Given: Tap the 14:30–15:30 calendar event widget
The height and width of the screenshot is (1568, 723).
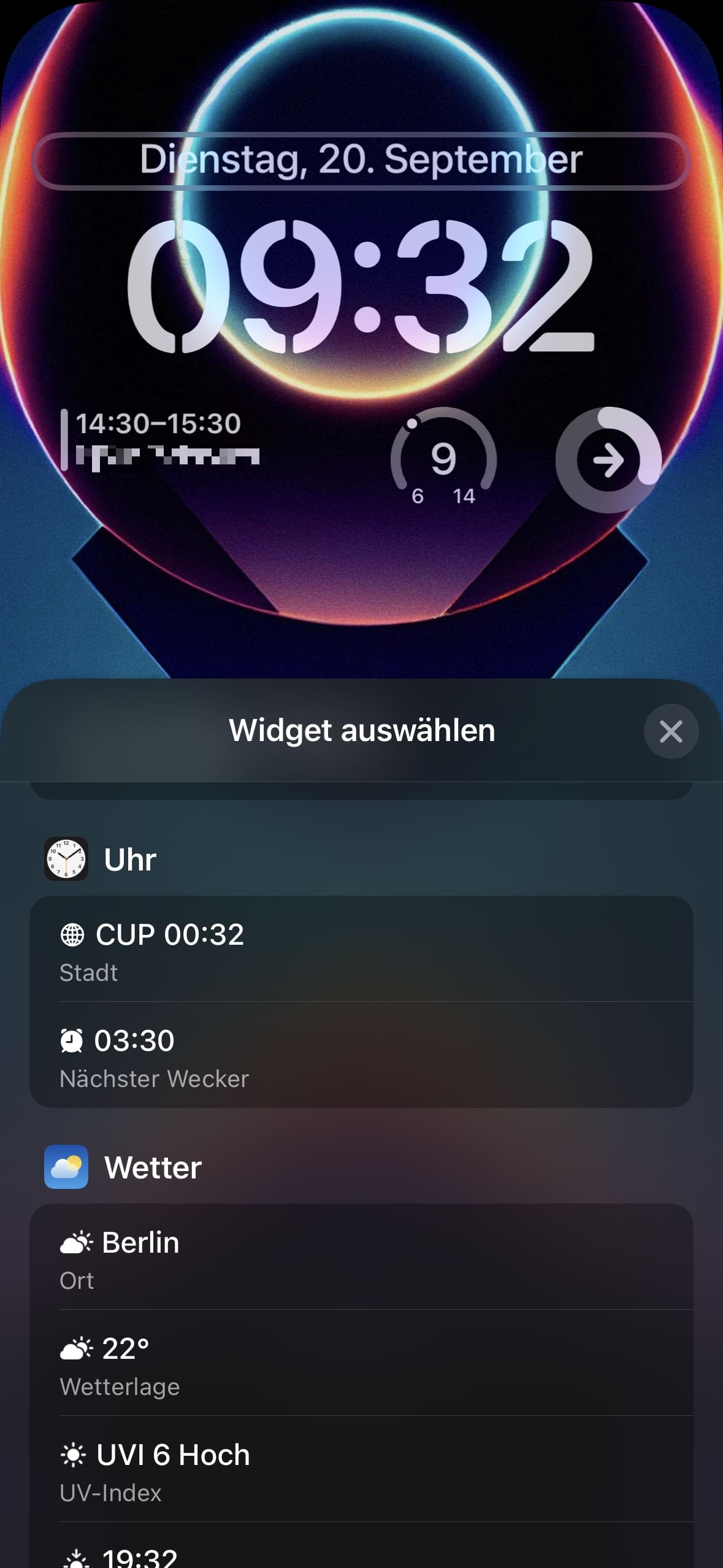Looking at the screenshot, I should click(161, 440).
